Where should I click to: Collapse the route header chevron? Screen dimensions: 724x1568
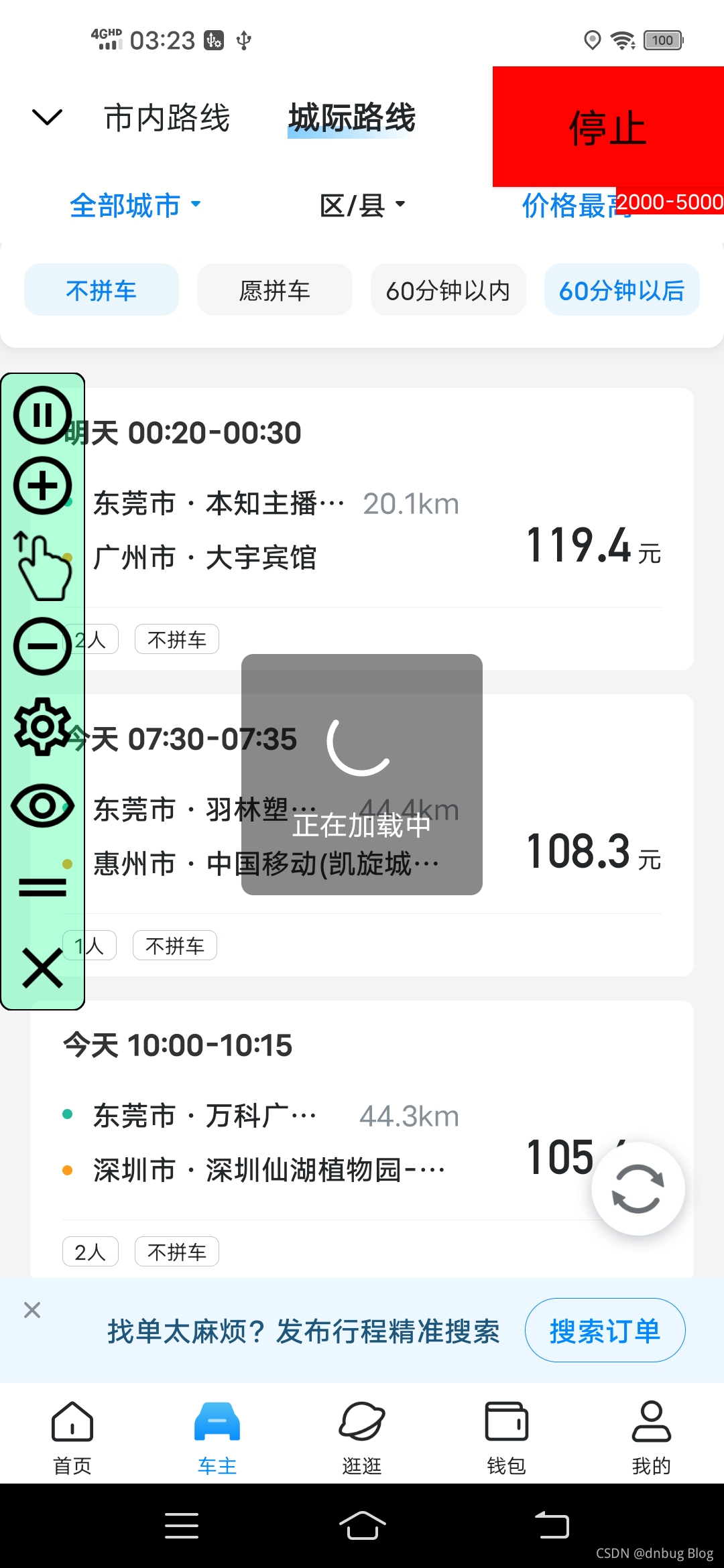coord(47,117)
